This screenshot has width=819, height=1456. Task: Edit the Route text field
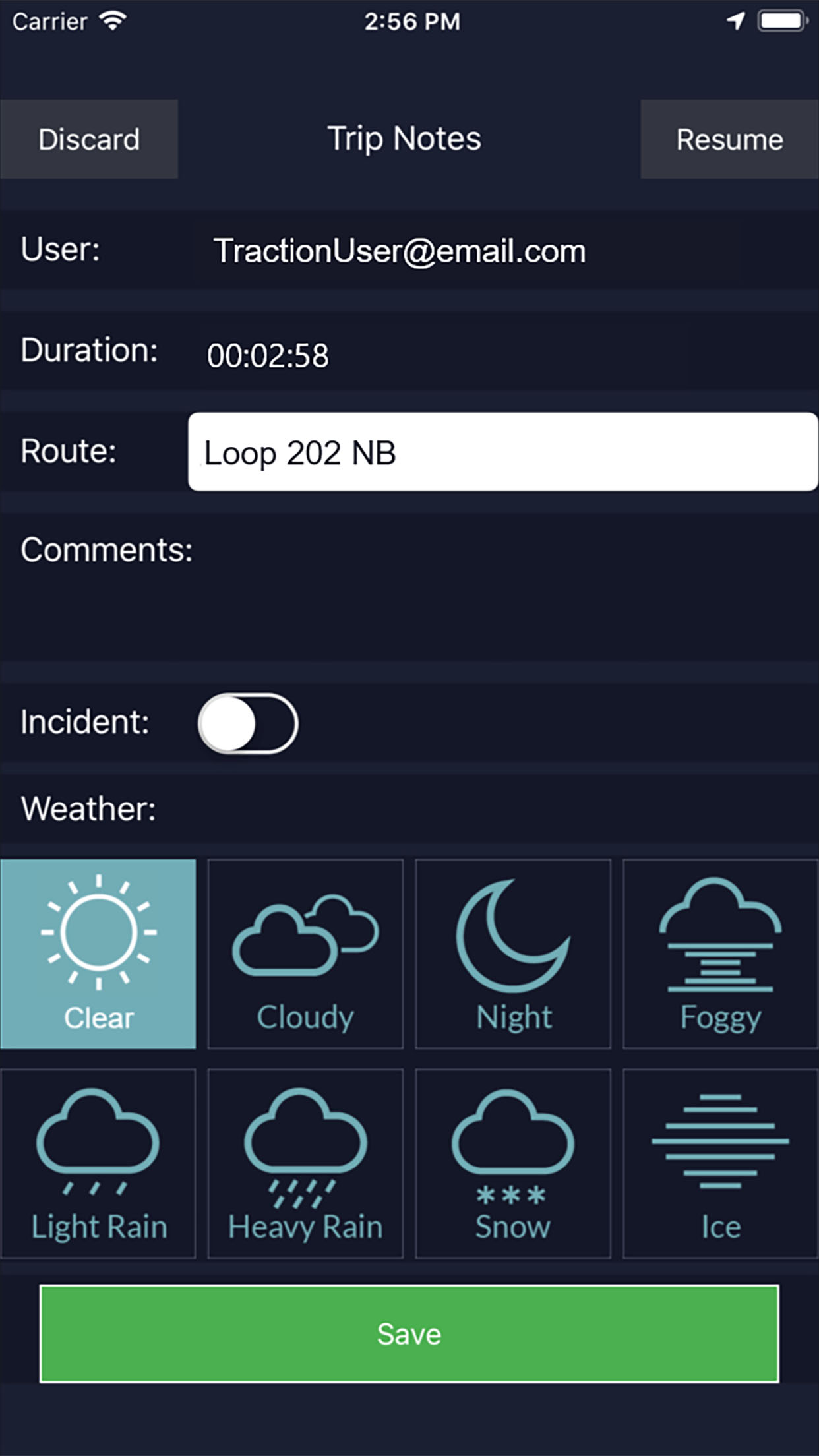(x=502, y=452)
